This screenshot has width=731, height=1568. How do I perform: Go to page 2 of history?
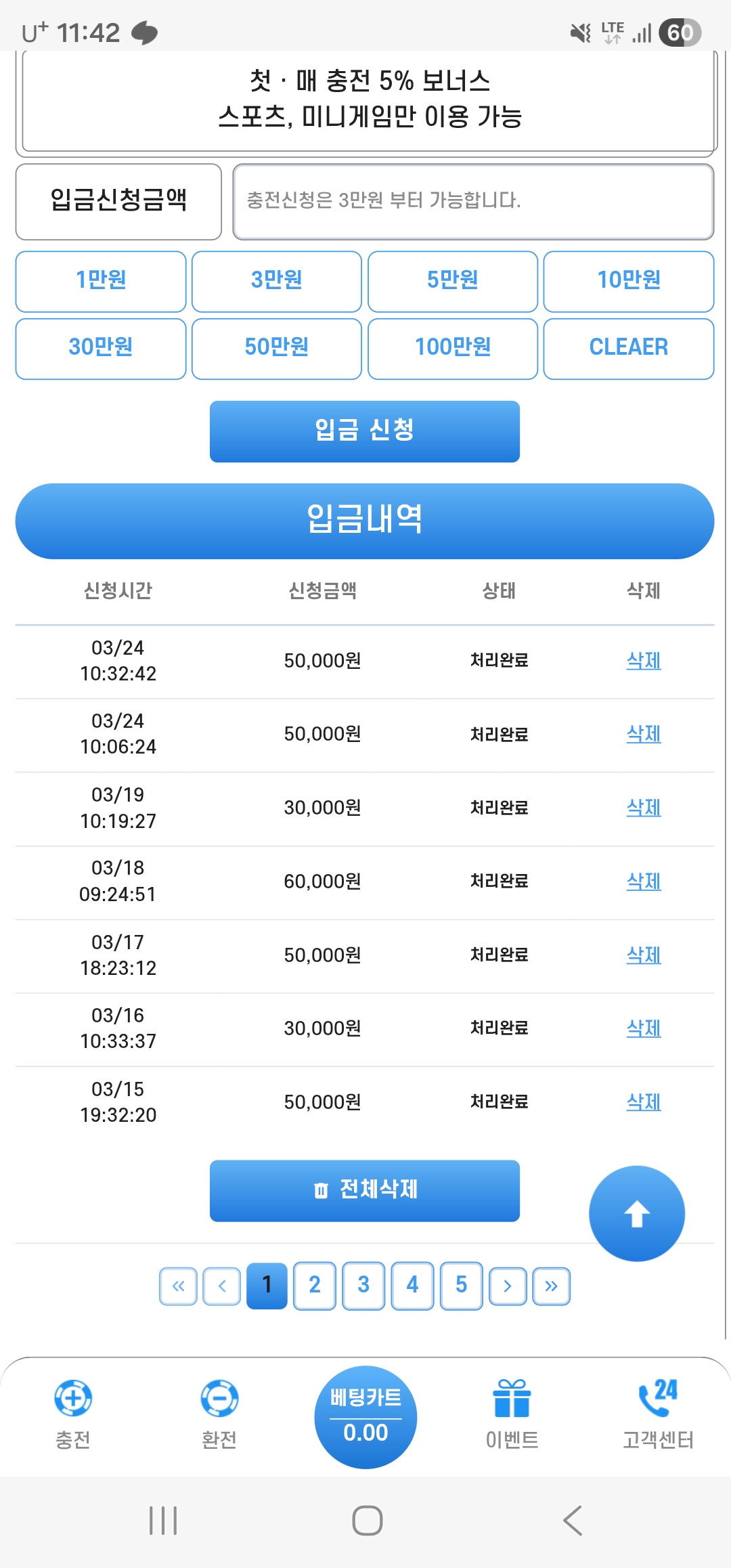pyautogui.click(x=315, y=1285)
